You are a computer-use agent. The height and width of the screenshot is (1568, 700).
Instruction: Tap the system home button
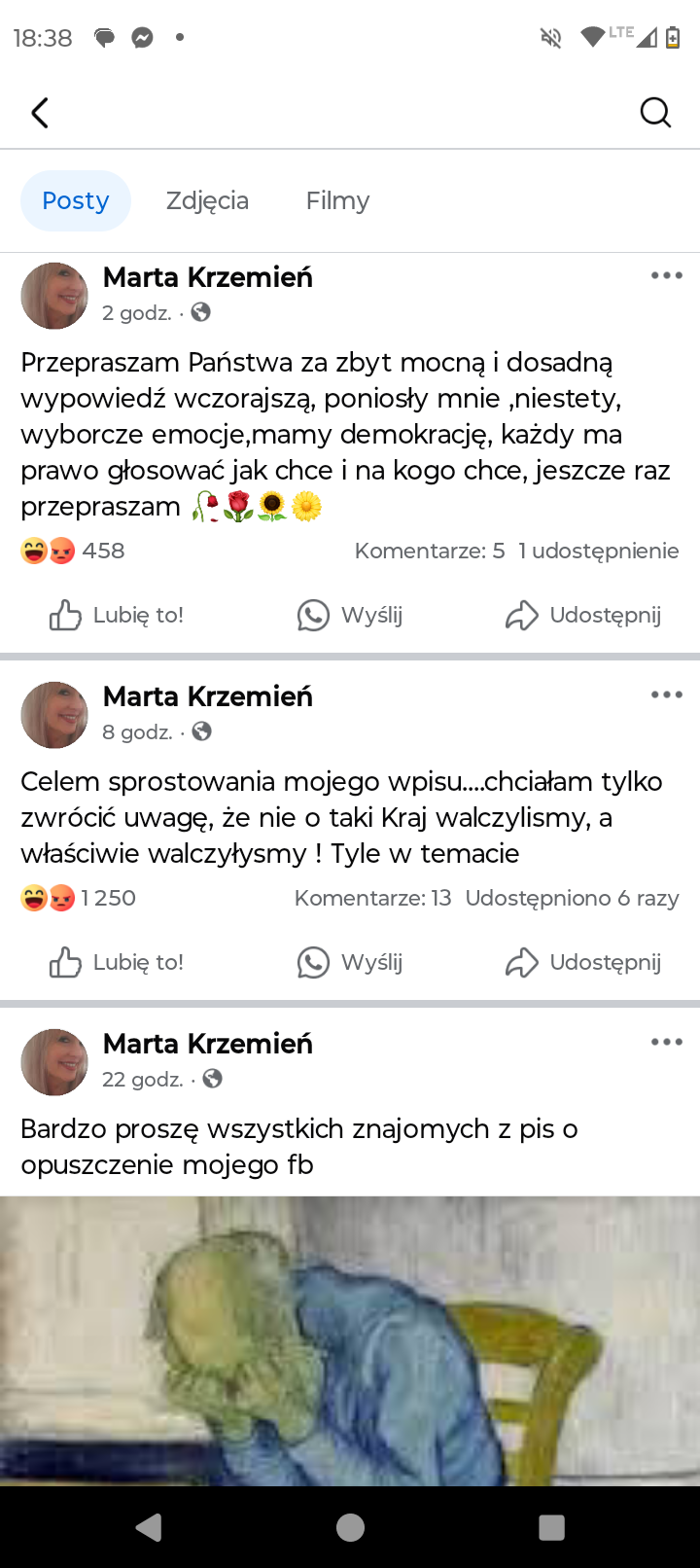pos(350,1527)
